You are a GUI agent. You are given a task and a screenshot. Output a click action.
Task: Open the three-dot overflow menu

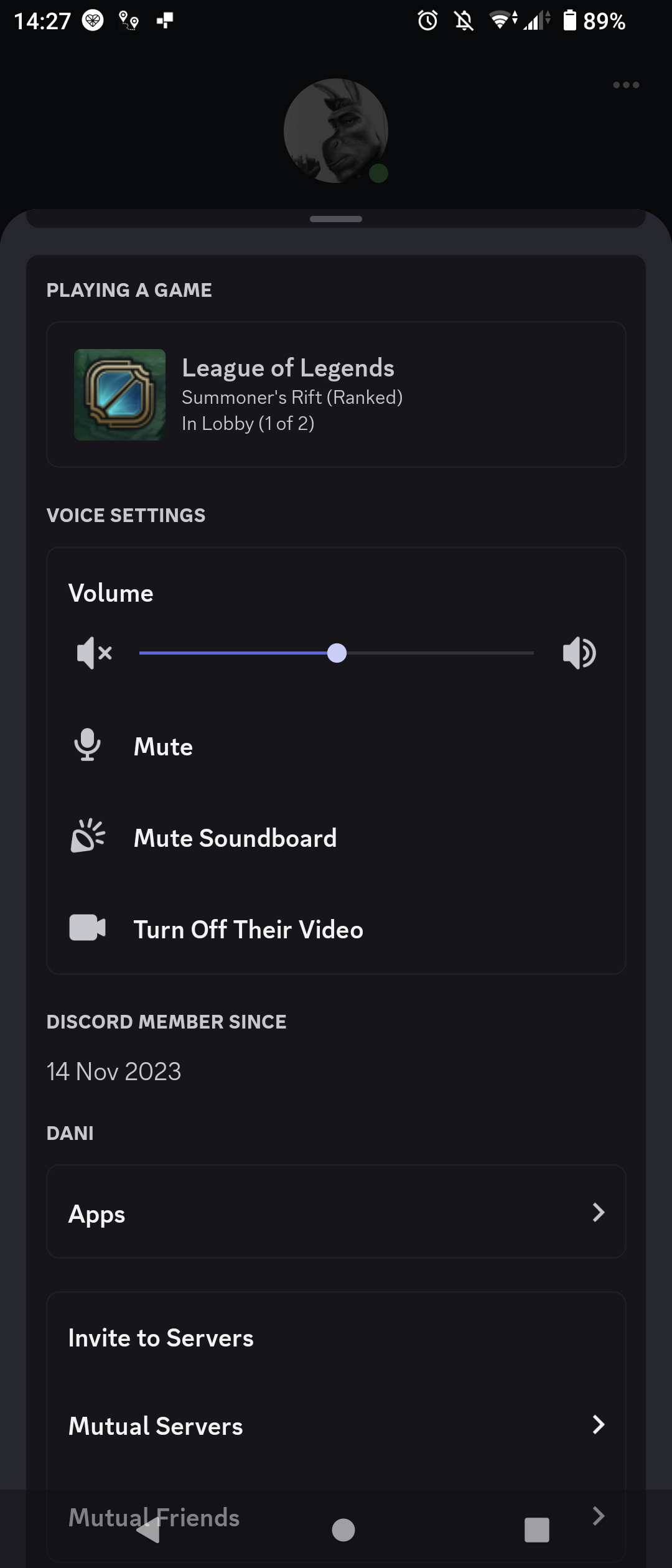[x=626, y=85]
